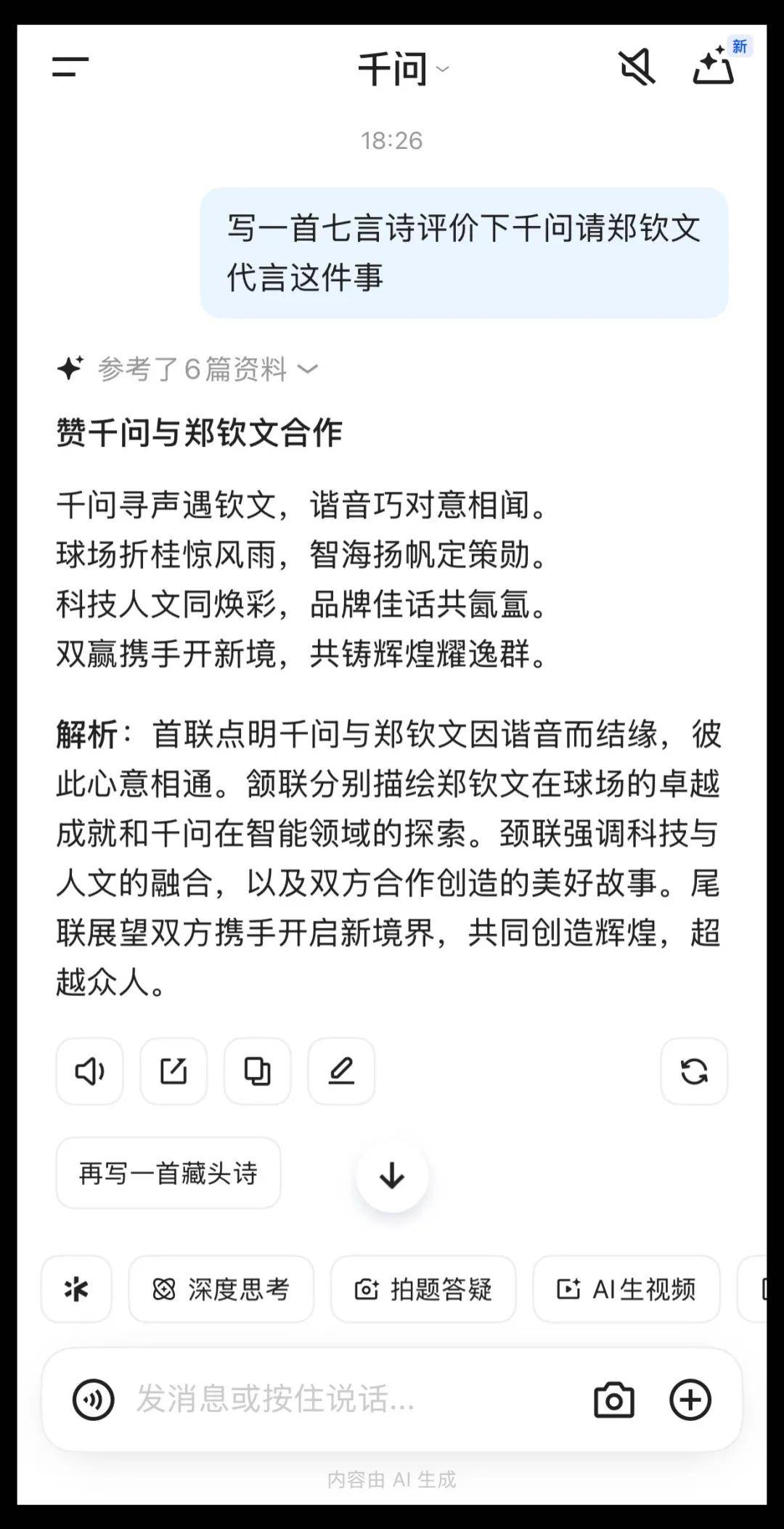Viewport: 784px width, 1529px height.
Task: Share the poem response
Action: 173,1071
